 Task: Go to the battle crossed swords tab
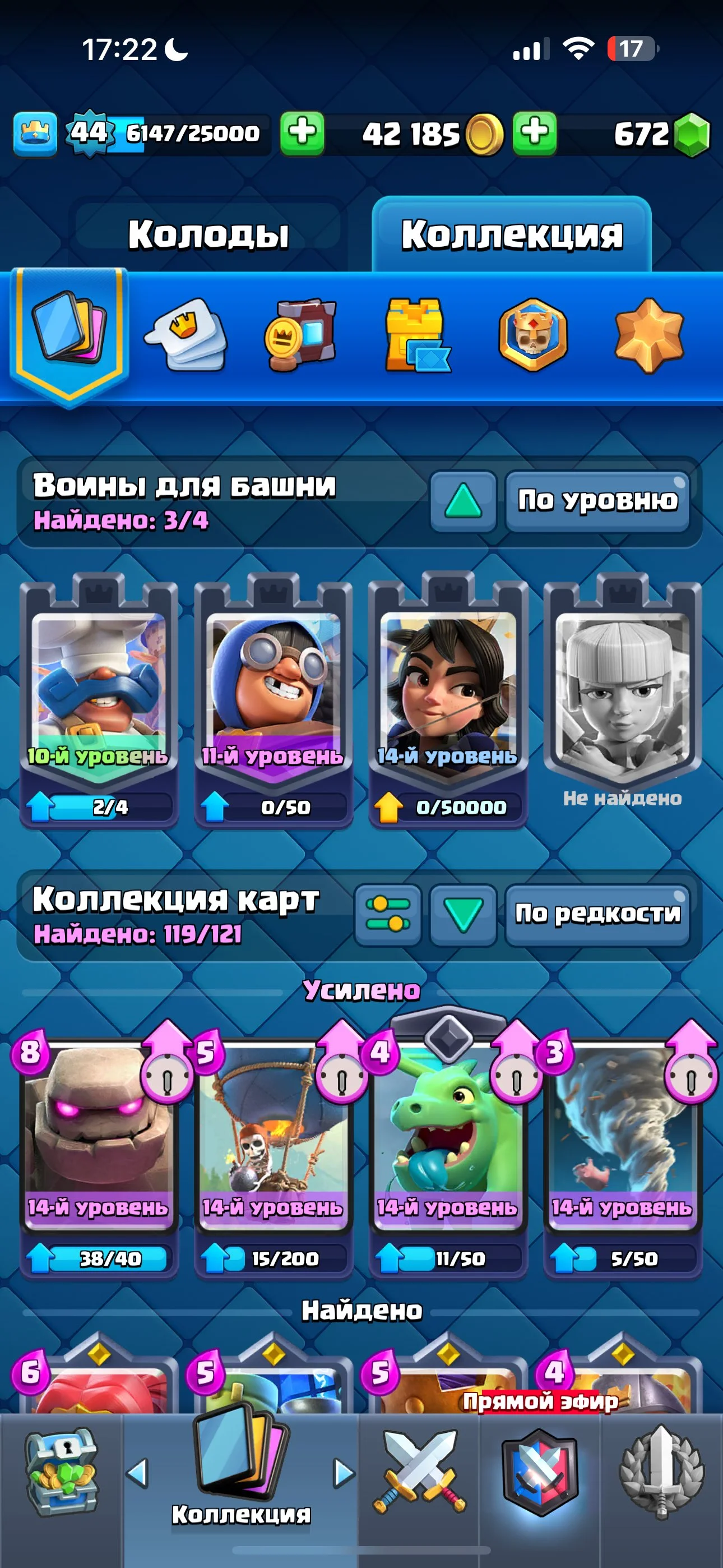pos(419,1473)
